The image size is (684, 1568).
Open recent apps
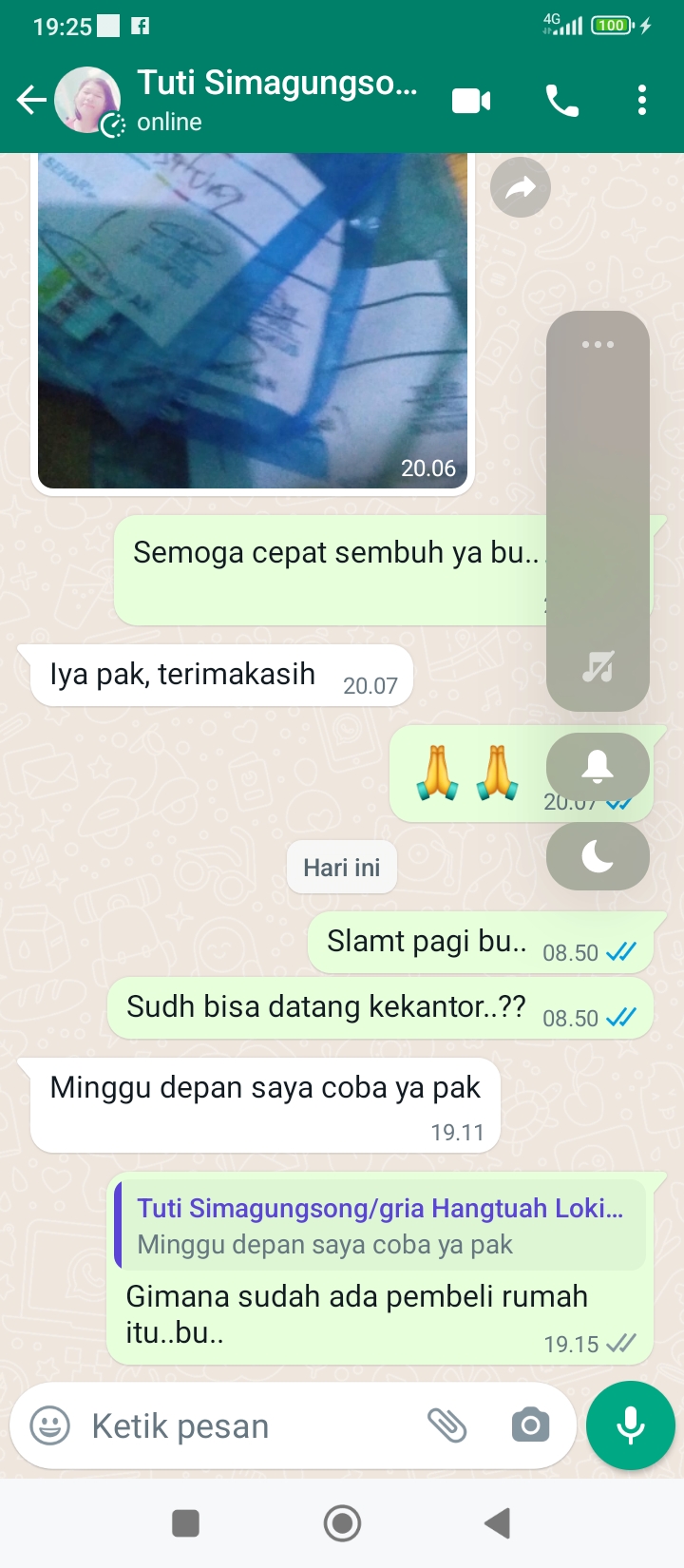(x=185, y=1523)
